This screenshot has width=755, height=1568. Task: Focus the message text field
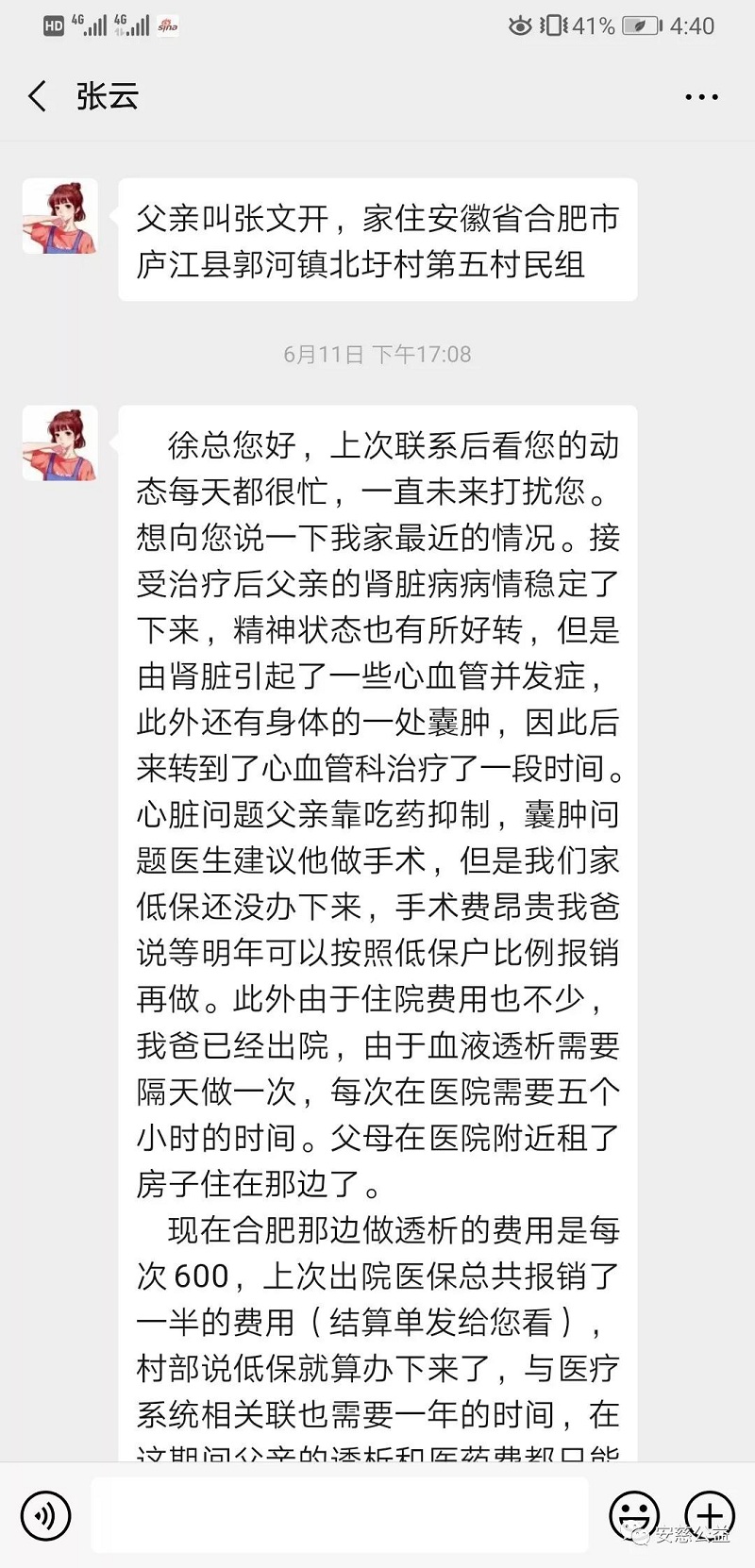pos(340,1515)
